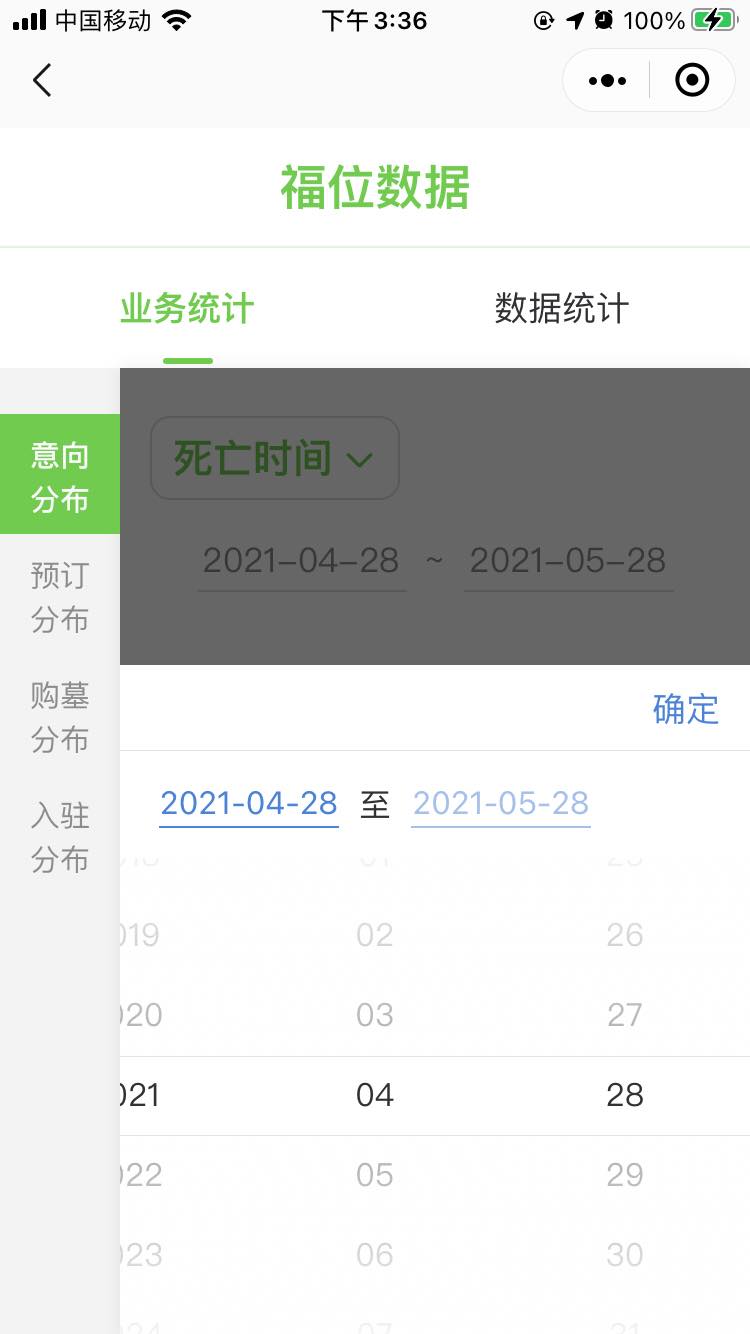Pick month 05 in the date picker
This screenshot has width=750, height=1334.
click(x=375, y=1175)
